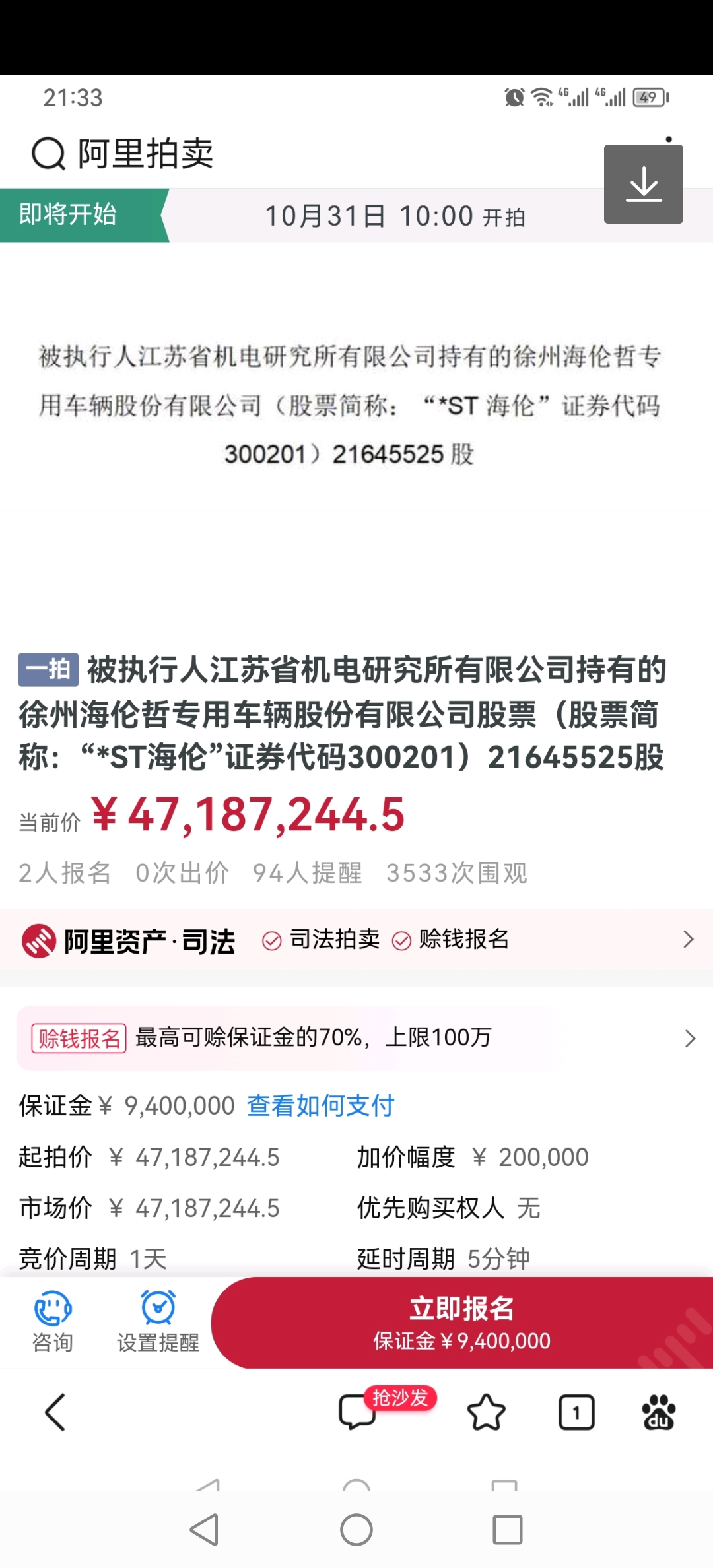
Task: Expand the 赔钱报名 compensation info banner
Action: (356, 1039)
